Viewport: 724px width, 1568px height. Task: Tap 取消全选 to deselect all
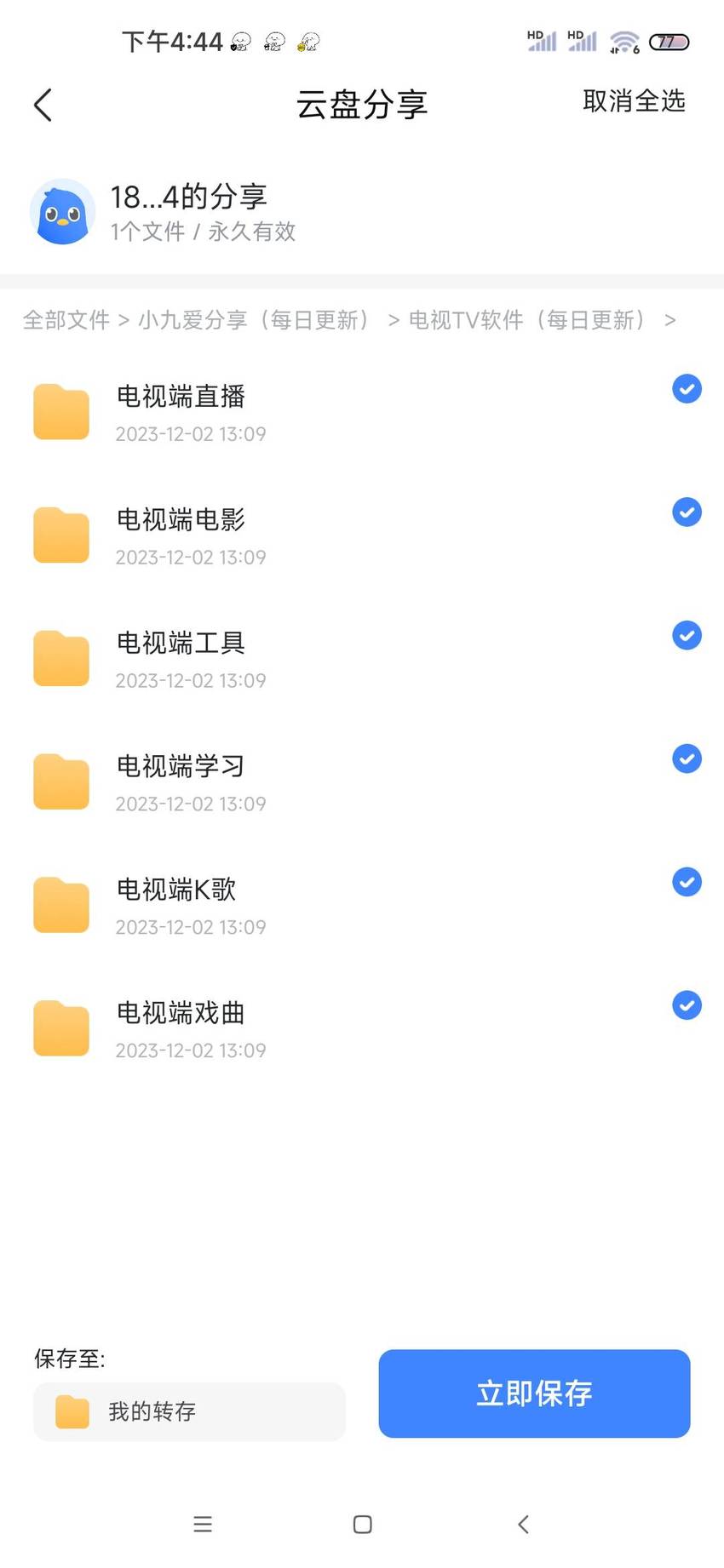[634, 101]
